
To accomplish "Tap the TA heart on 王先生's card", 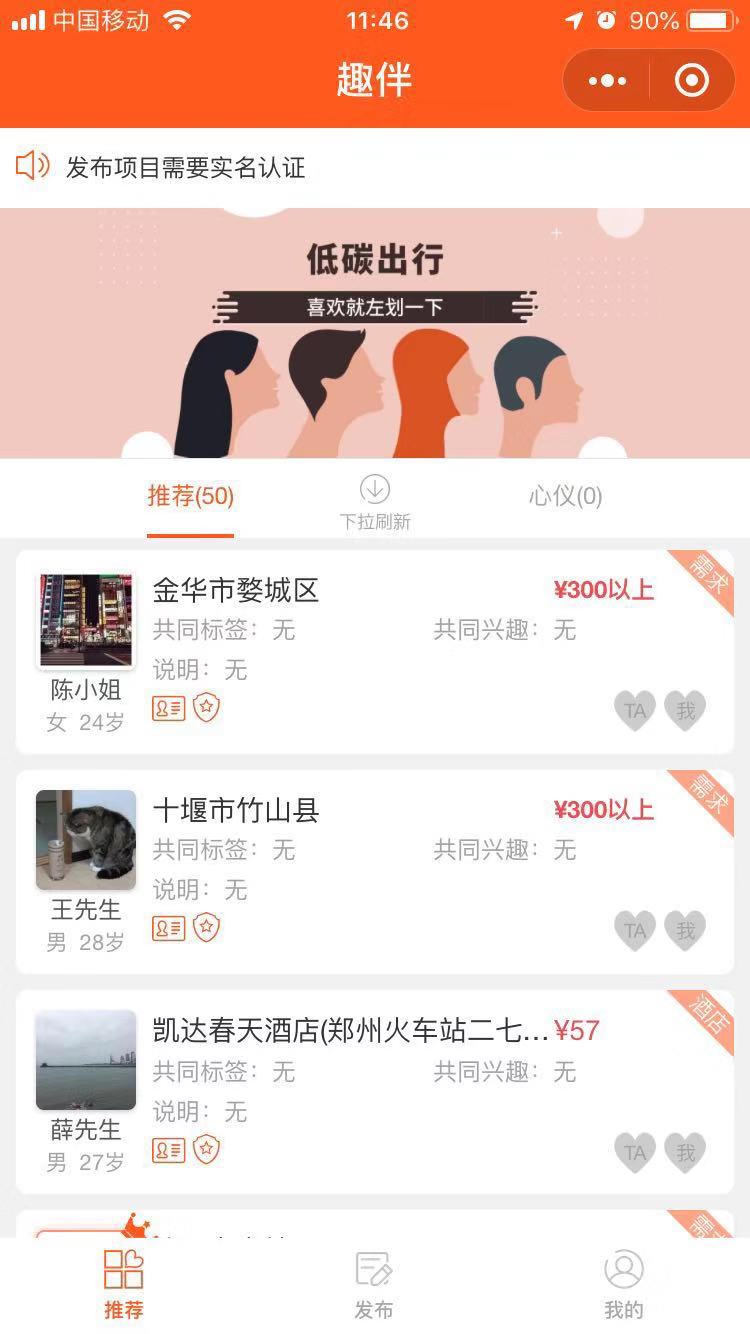I will [x=634, y=930].
